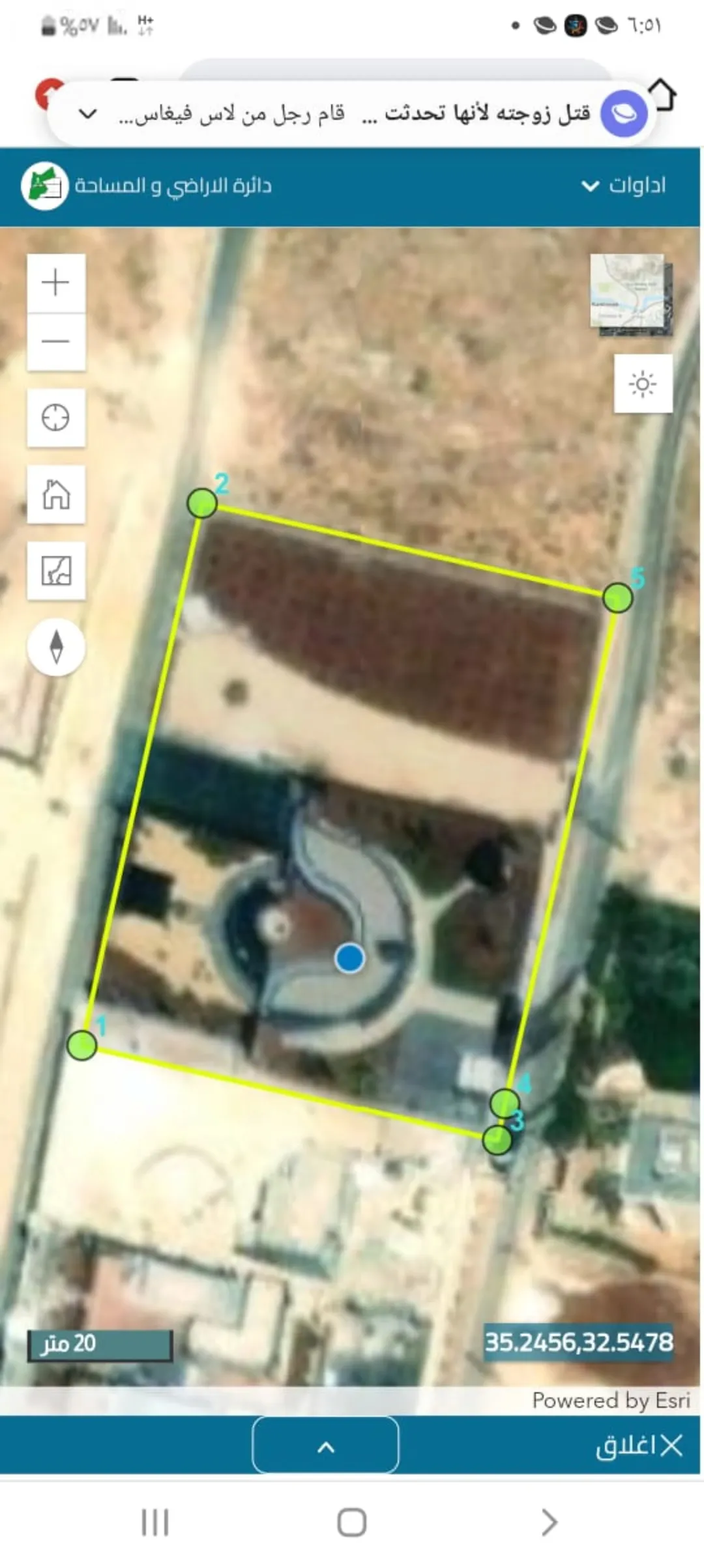This screenshot has width=704, height=1568.
Task: Open the browser home icon
Action: pos(664,94)
